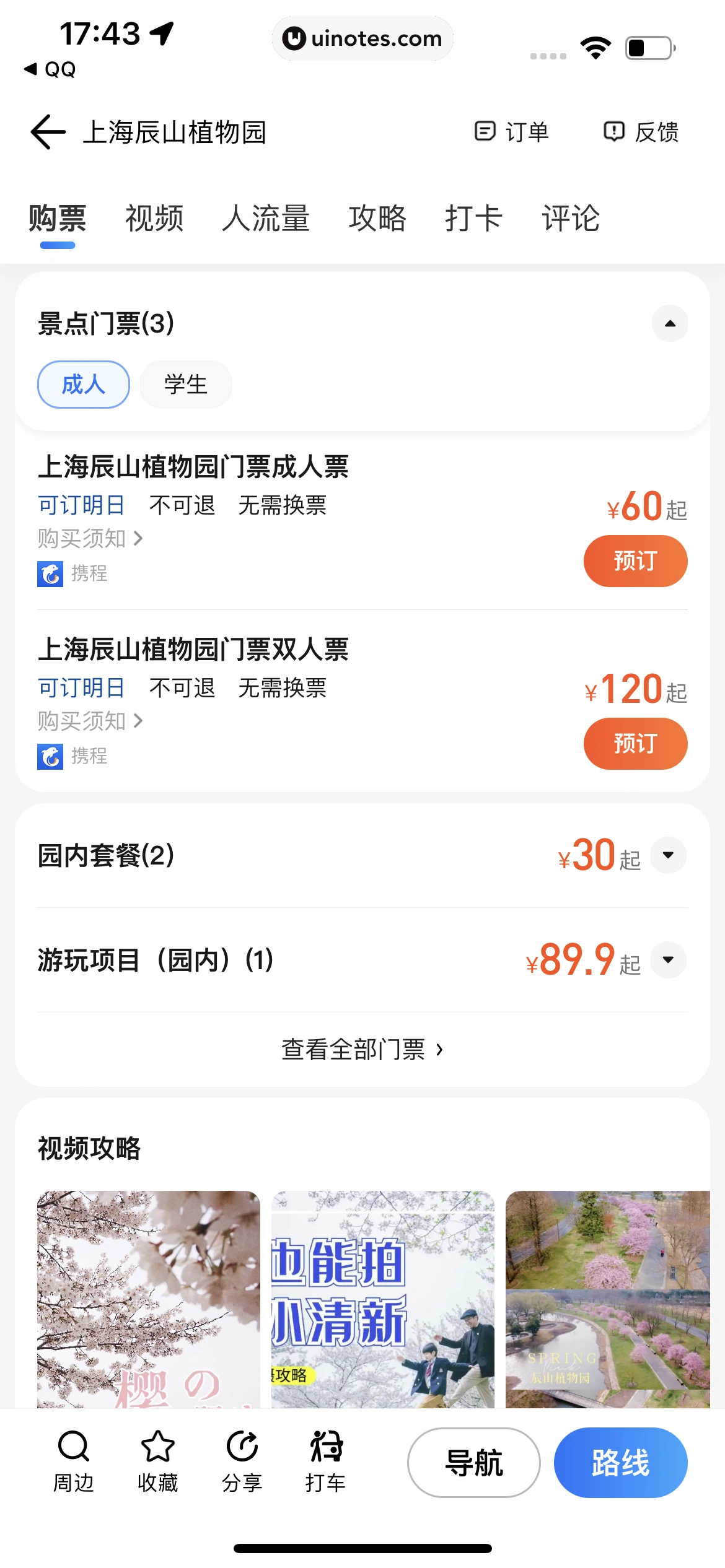View all tickets via 查看全部门票
The image size is (725, 1568).
(362, 1050)
